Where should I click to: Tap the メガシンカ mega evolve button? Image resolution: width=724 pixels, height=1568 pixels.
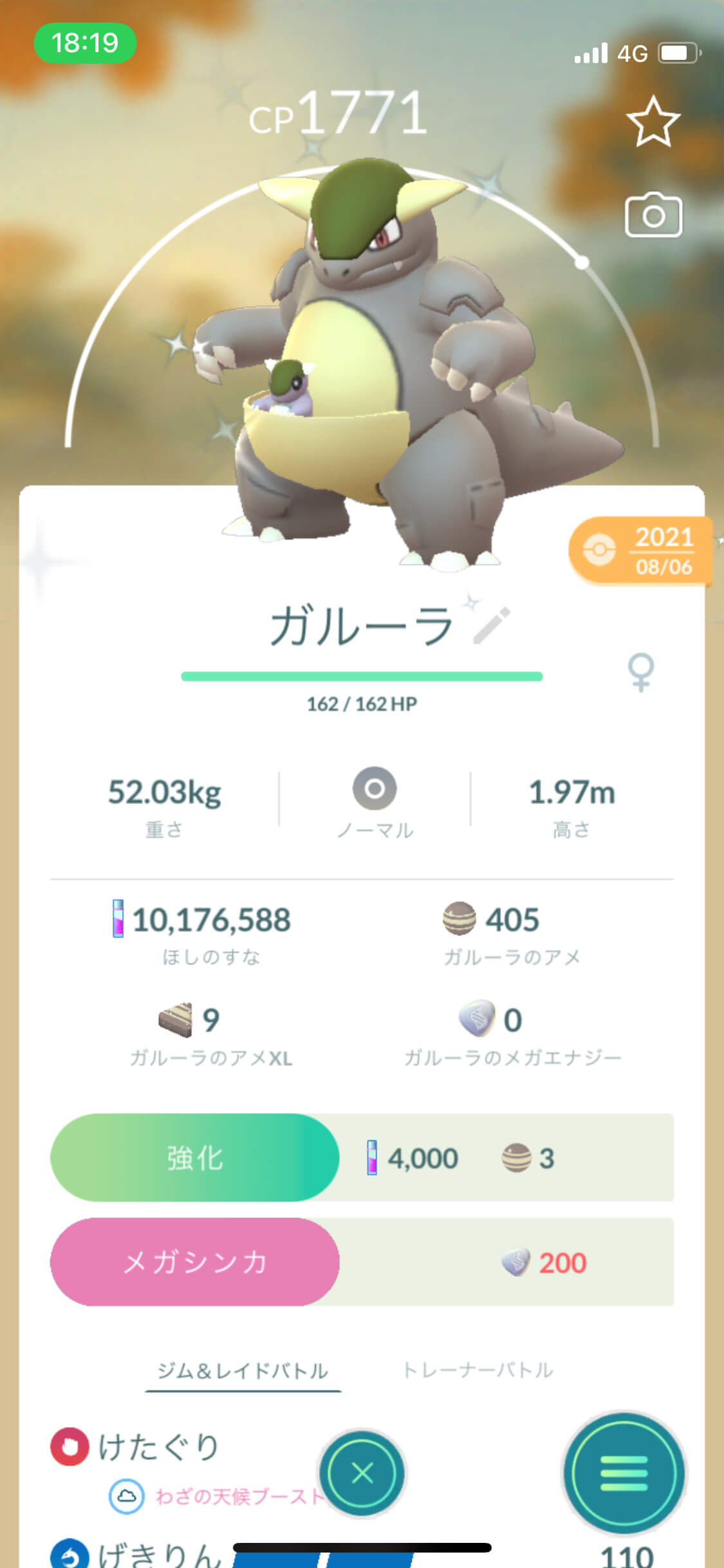[x=194, y=1262]
